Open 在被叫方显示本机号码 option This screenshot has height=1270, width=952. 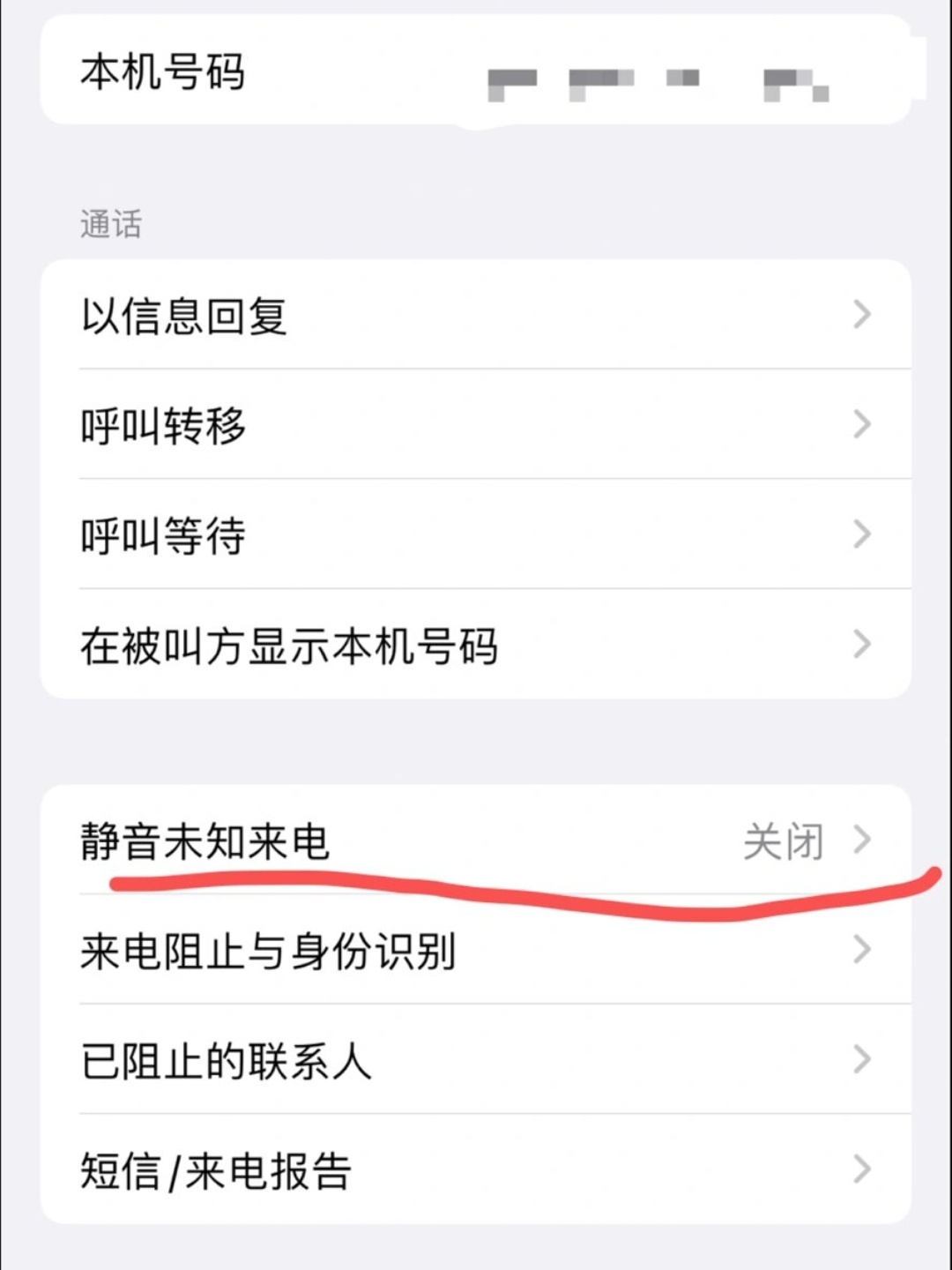[476, 645]
